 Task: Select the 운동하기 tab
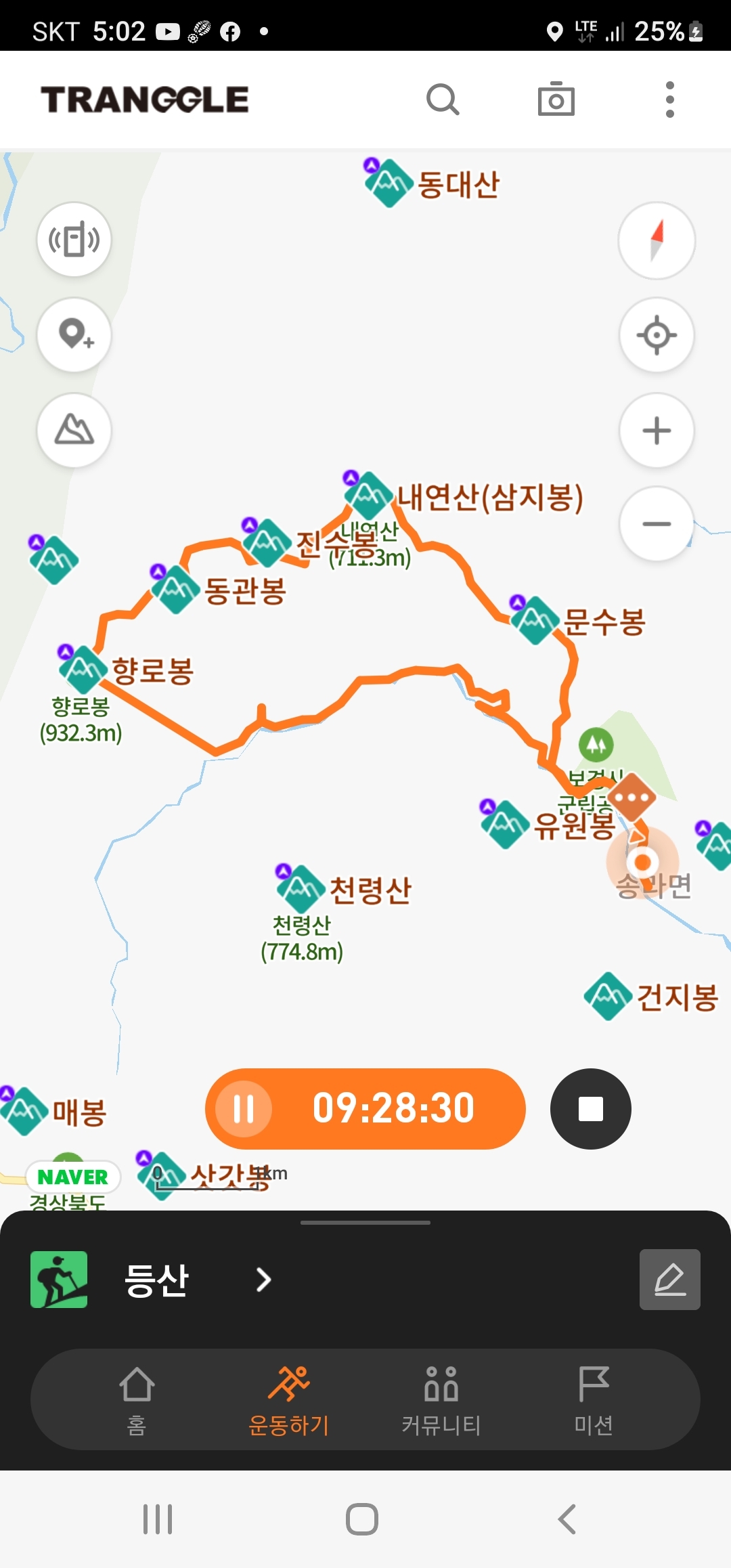289,1399
